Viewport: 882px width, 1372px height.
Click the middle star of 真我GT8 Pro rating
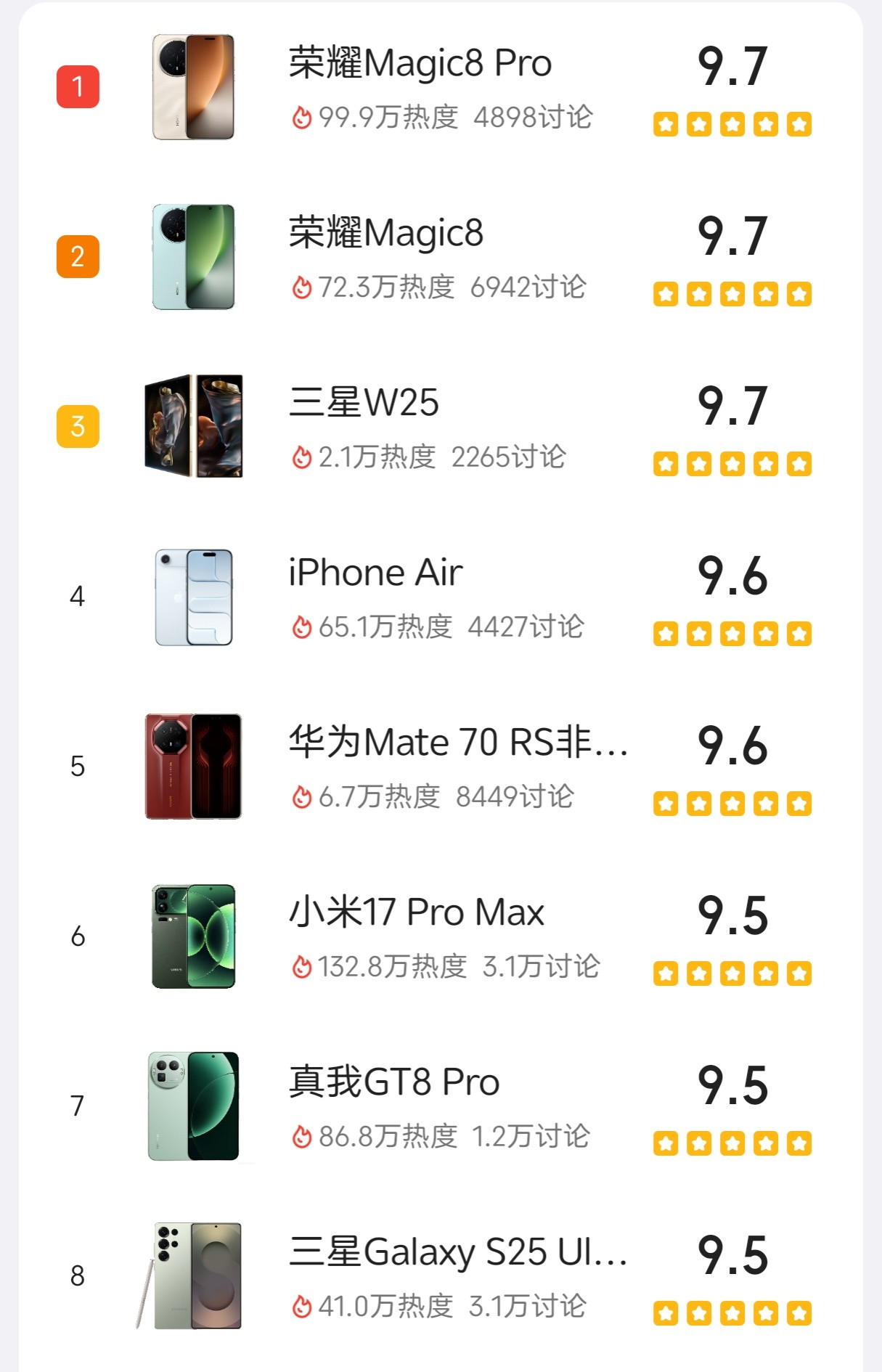732,1143
